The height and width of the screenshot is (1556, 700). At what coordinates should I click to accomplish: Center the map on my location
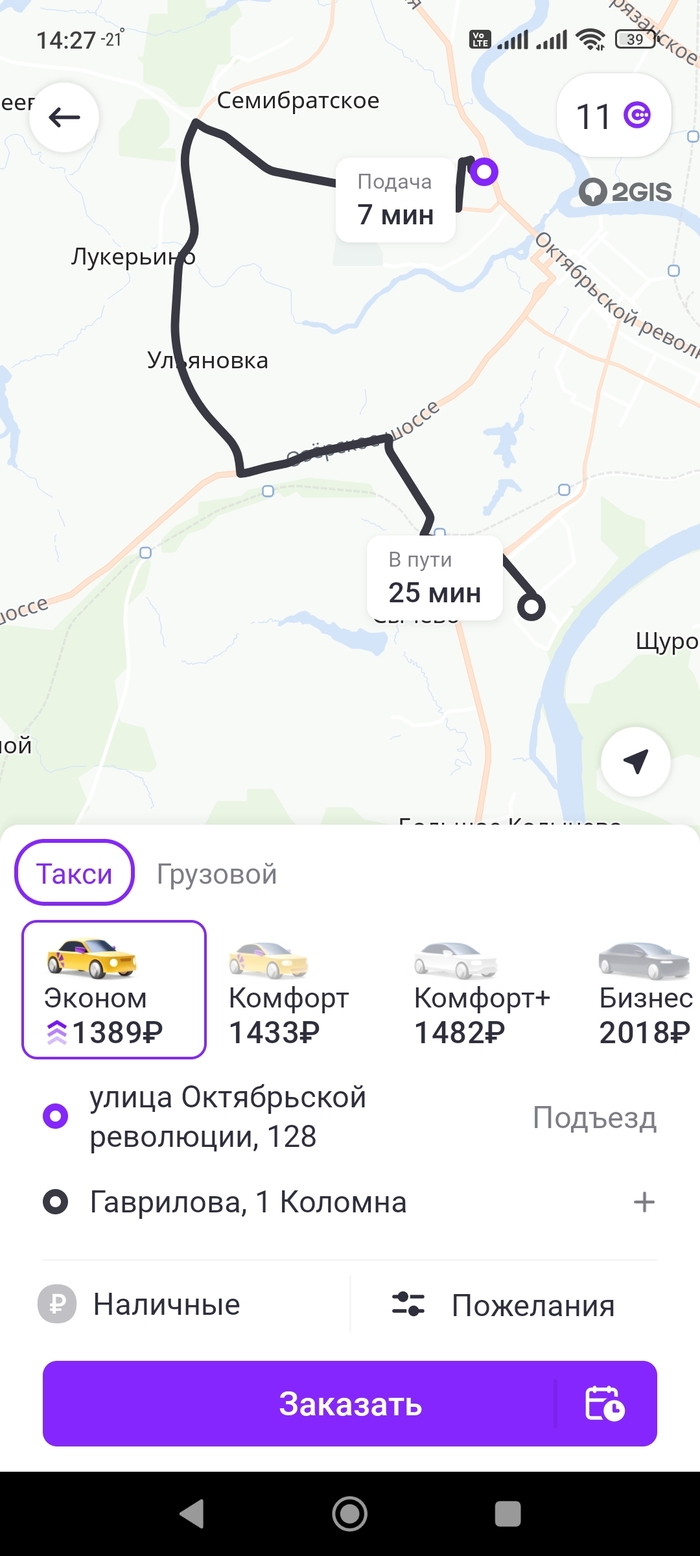[x=635, y=762]
